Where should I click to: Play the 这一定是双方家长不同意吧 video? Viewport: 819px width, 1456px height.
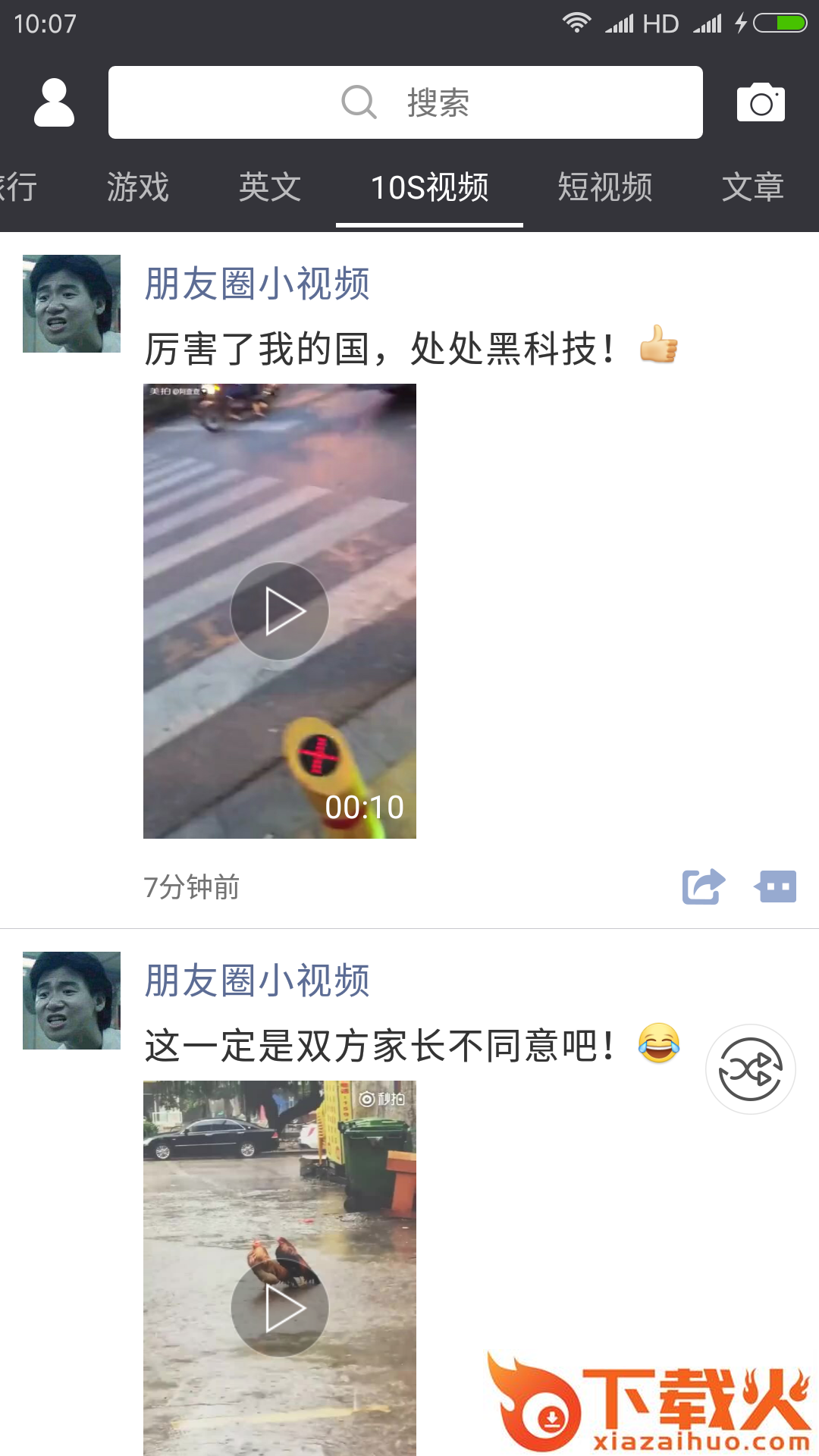[280, 1307]
